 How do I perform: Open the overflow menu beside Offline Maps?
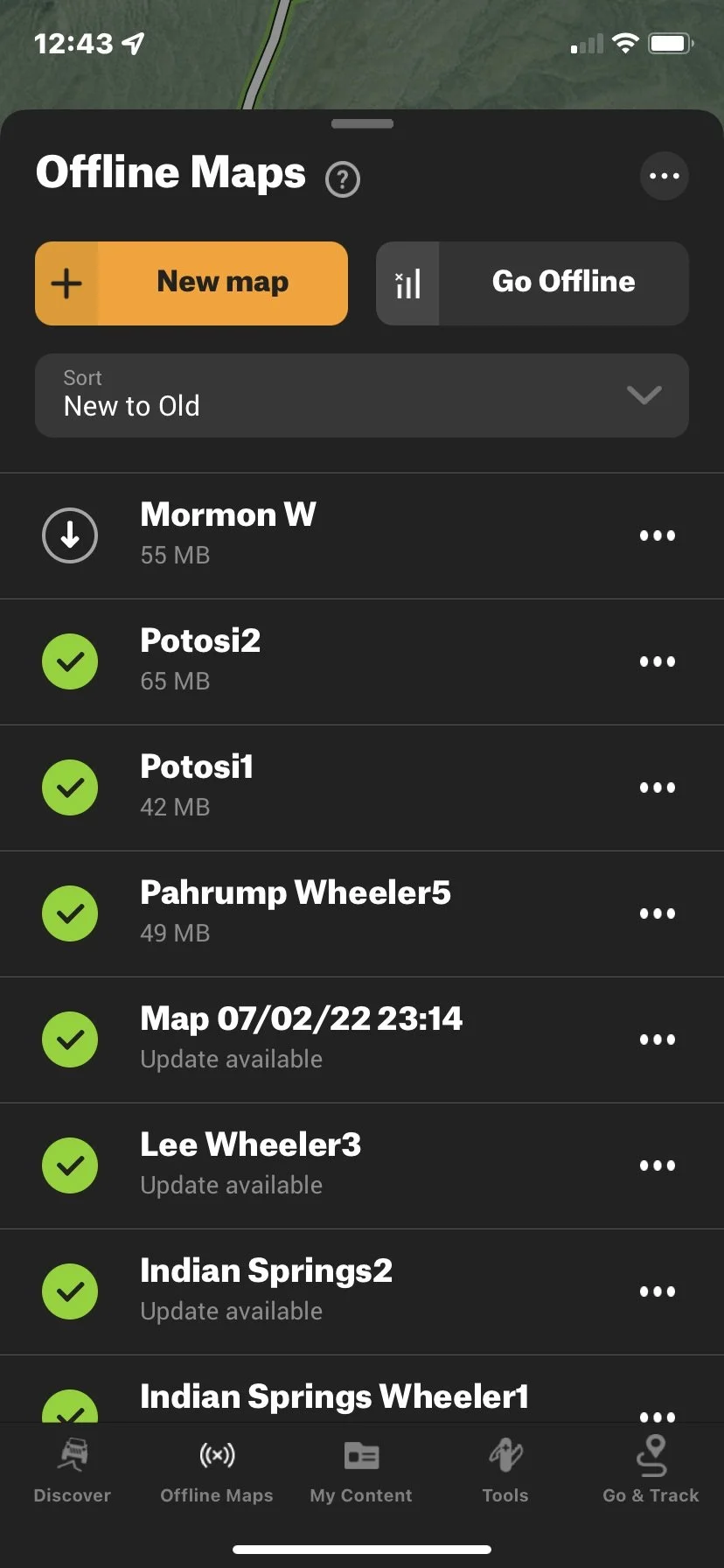point(665,177)
